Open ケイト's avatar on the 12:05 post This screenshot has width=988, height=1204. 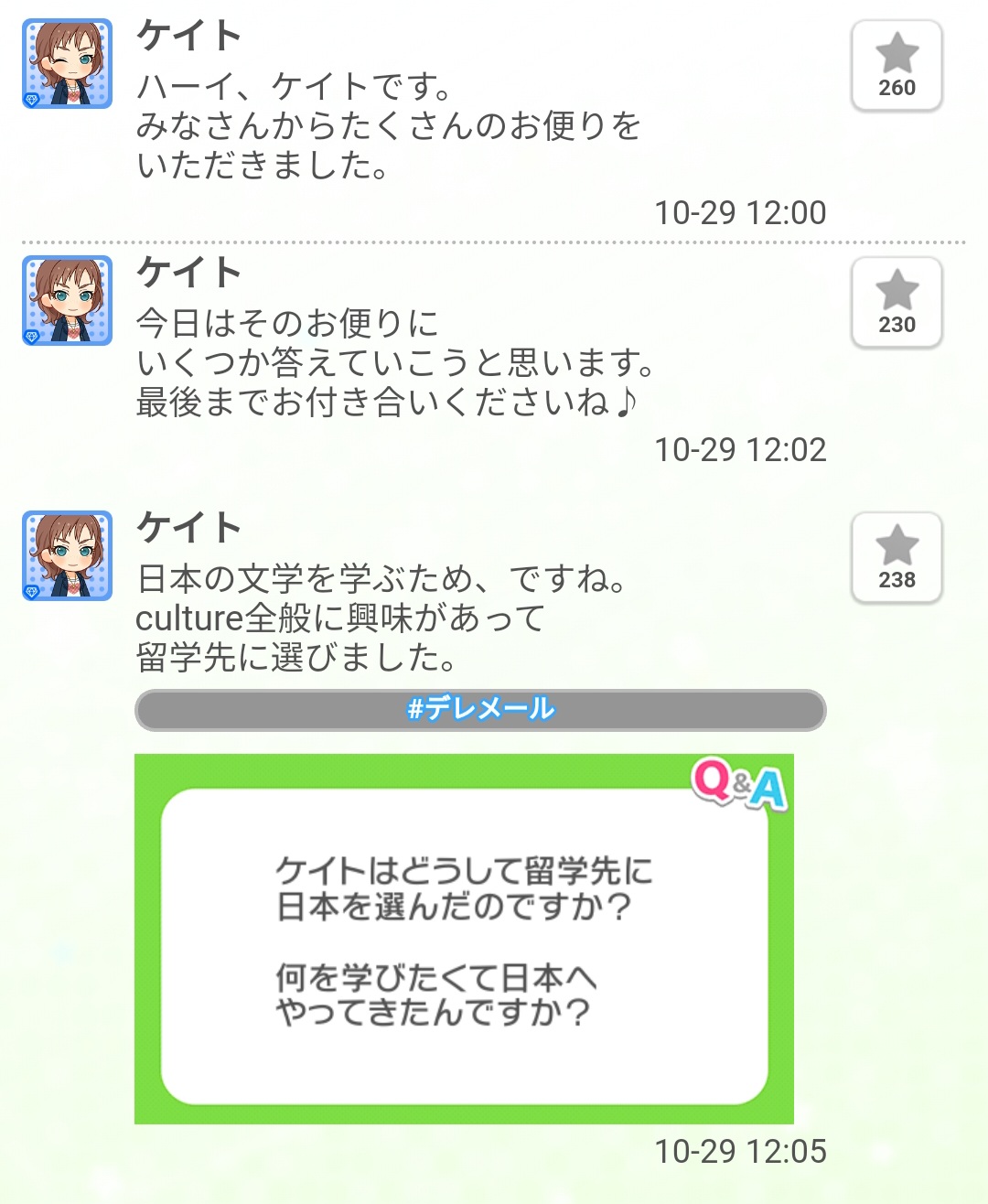coord(68,556)
